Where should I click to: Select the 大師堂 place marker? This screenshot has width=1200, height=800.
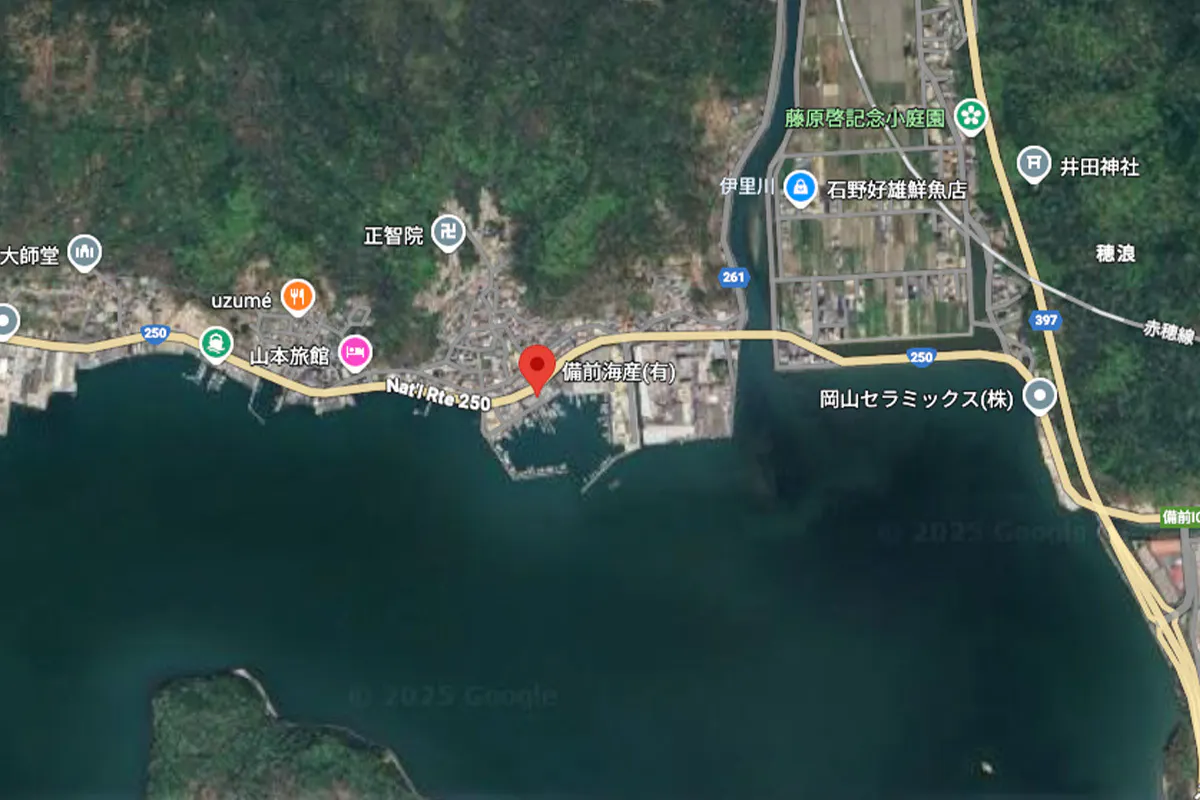[x=86, y=253]
